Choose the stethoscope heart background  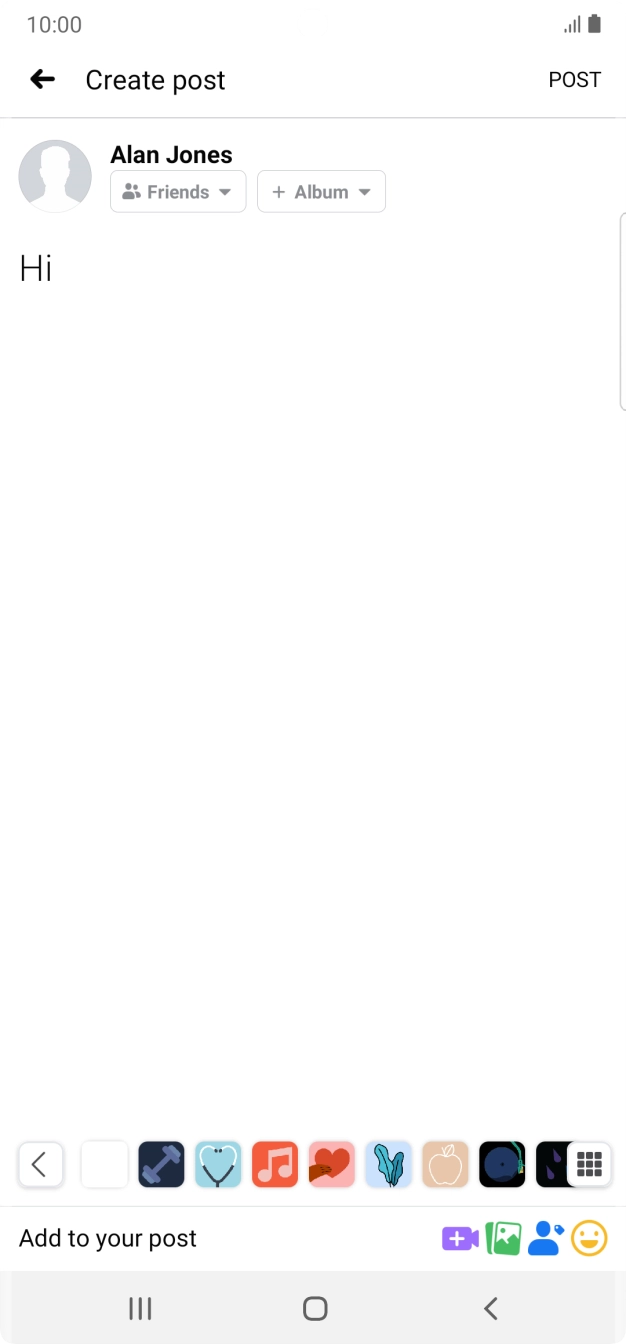pos(218,1164)
